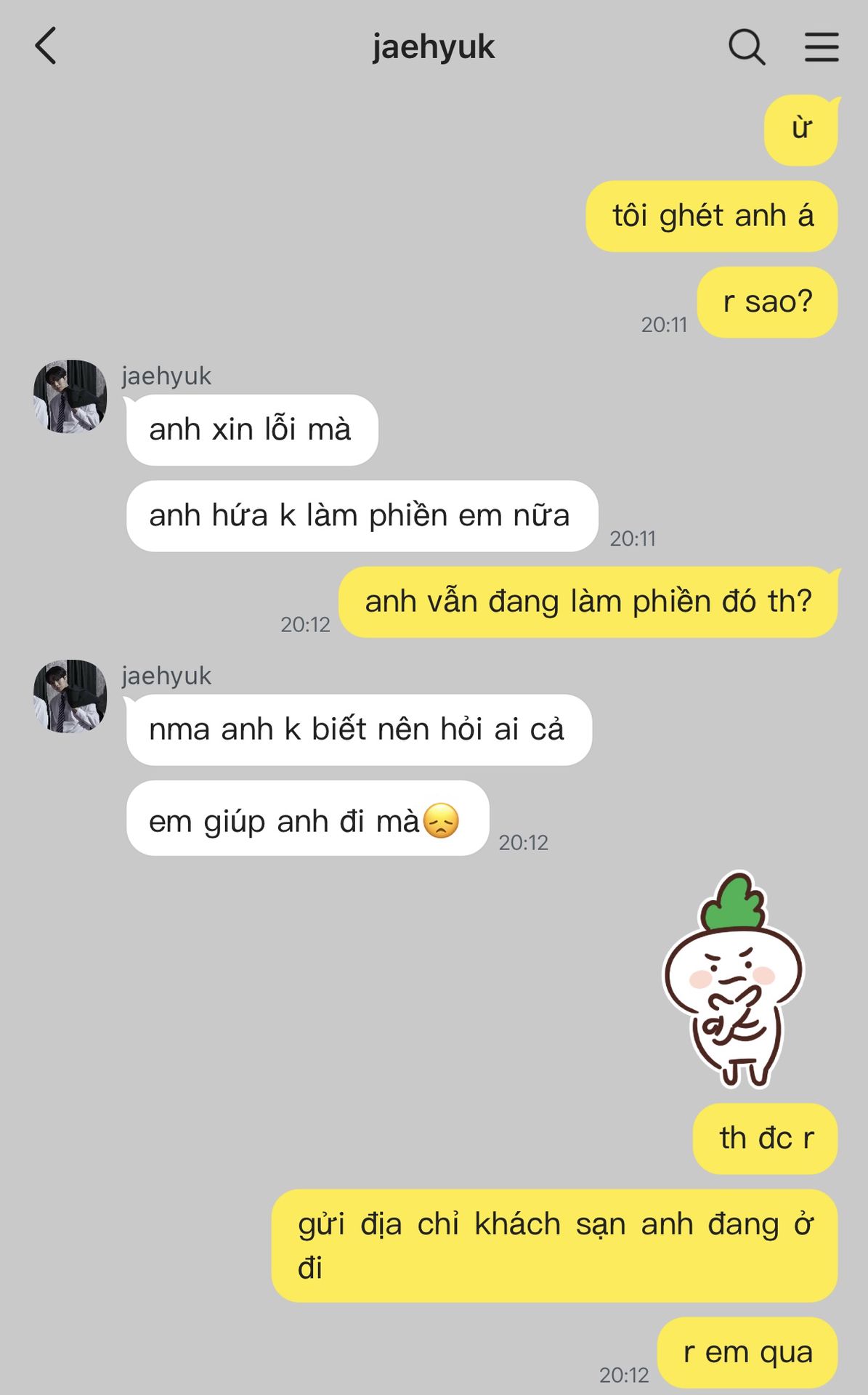868x1395 pixels.
Task: Search within this conversation
Action: [x=746, y=47]
